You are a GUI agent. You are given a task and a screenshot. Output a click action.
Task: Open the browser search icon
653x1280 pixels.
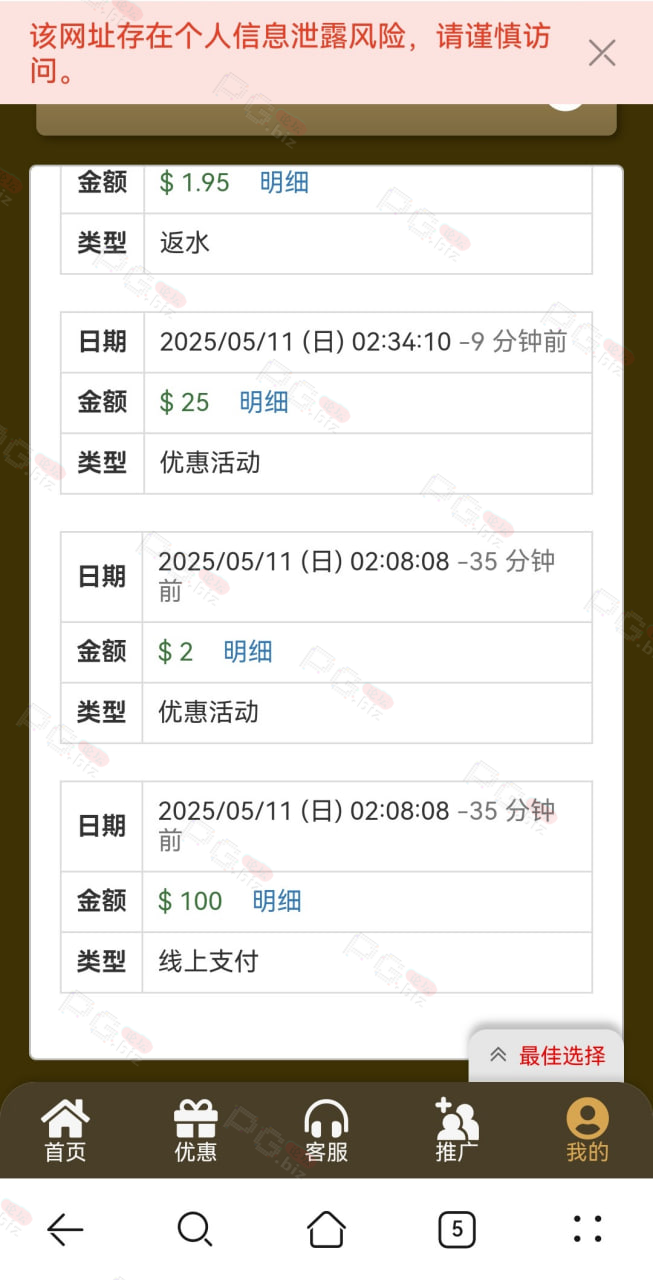195,1229
